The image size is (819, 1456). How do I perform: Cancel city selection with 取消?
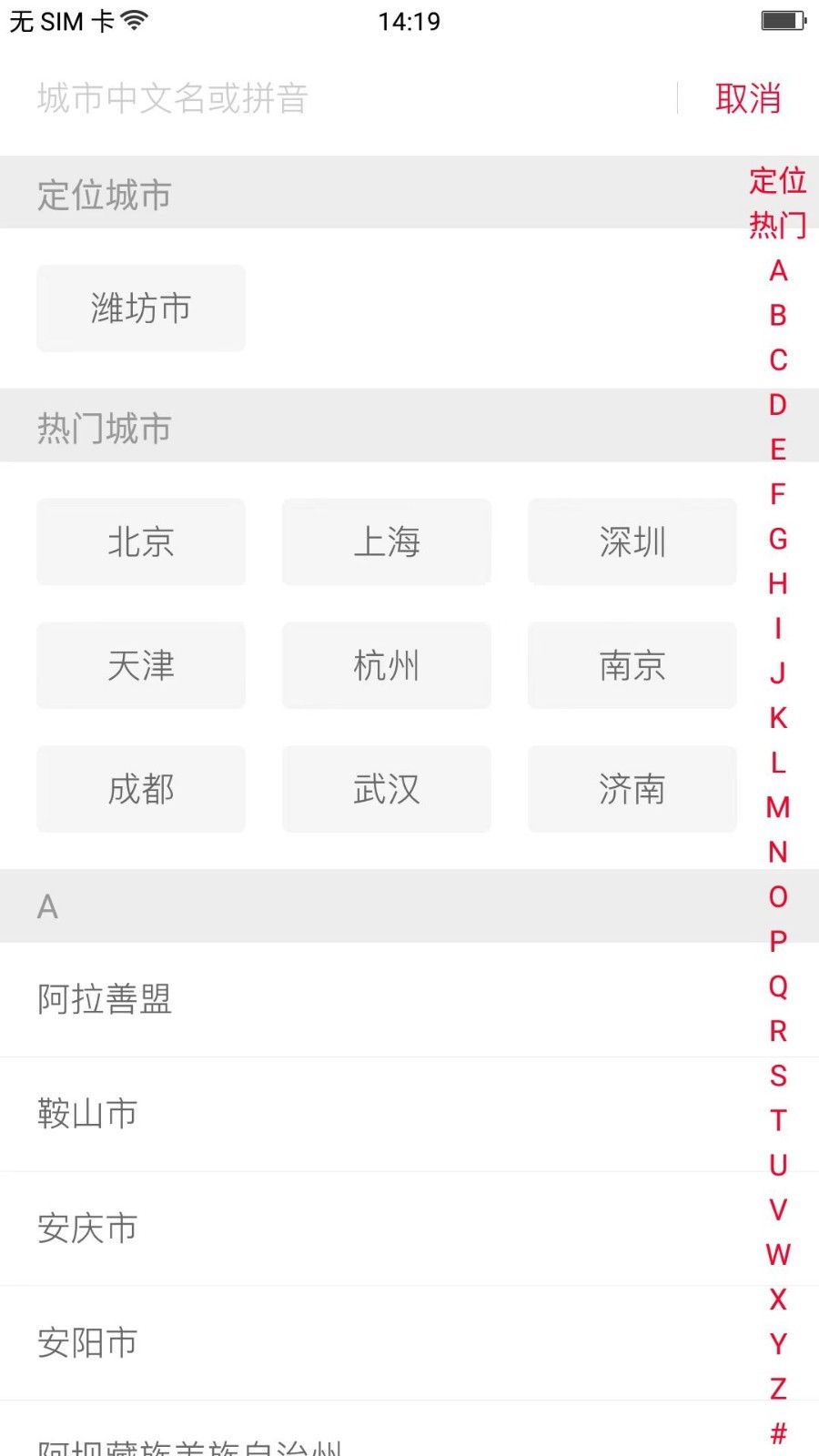point(748,98)
